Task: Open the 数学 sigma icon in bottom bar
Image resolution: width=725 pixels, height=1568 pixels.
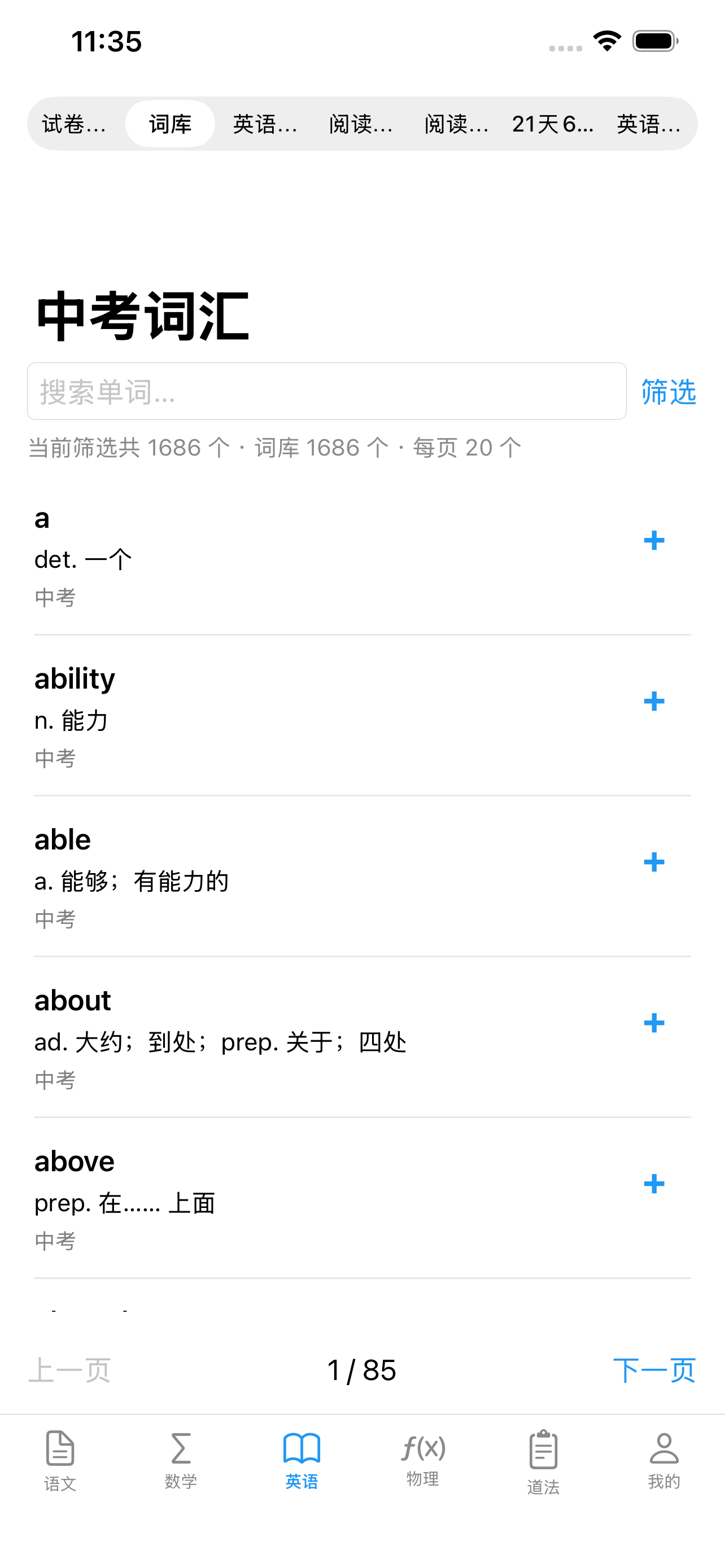Action: click(180, 1453)
